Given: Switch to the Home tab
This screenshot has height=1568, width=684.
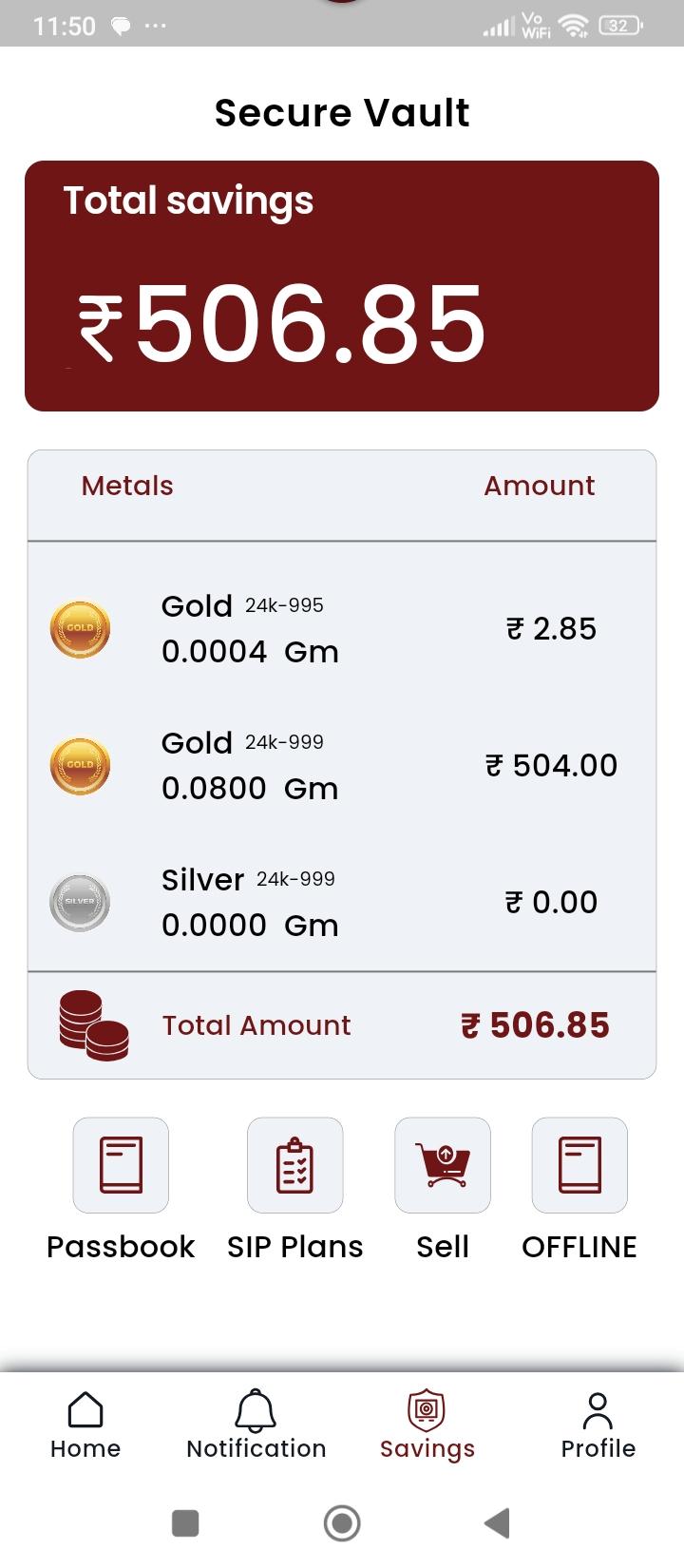Looking at the screenshot, I should (85, 1425).
